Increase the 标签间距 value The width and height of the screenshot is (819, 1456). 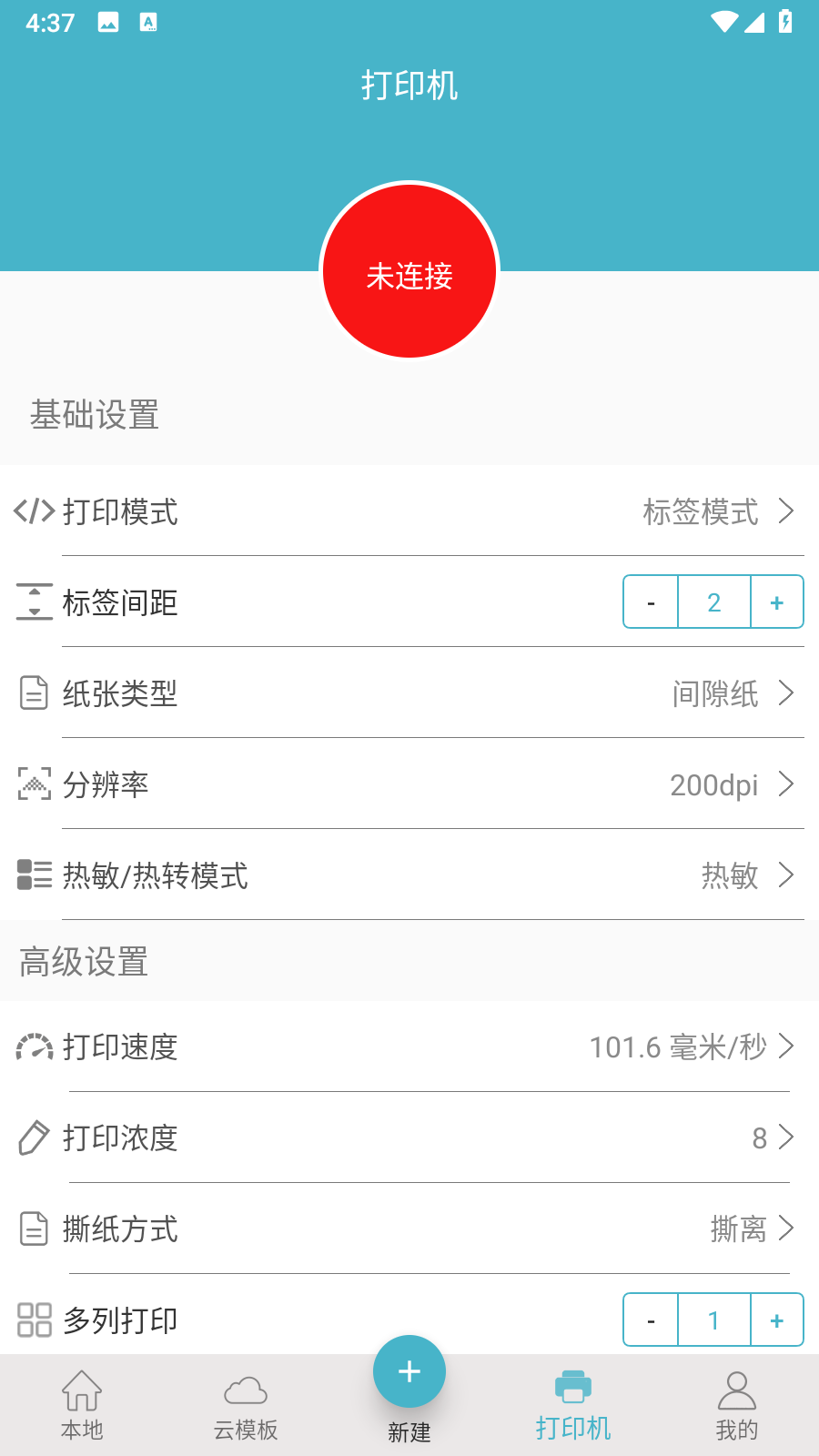point(776,602)
